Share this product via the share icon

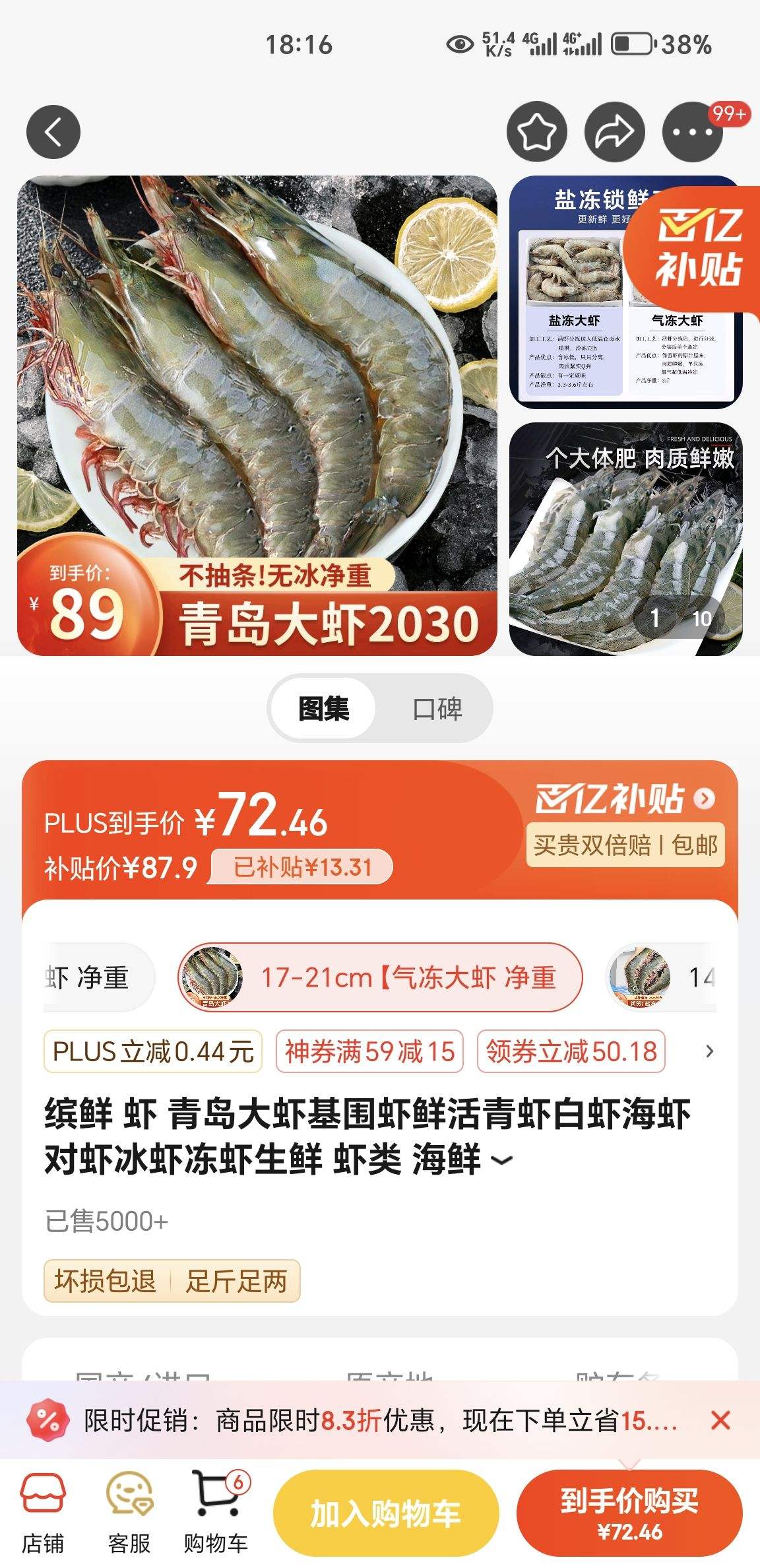tap(614, 131)
